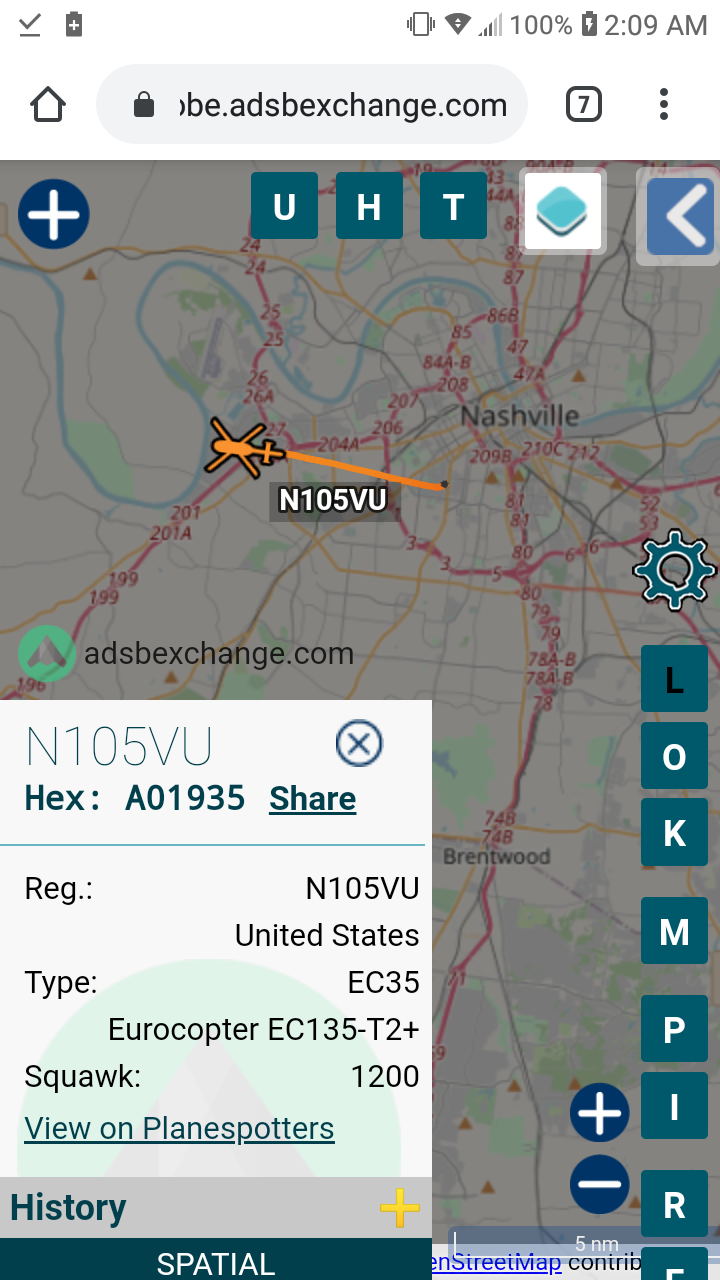Zoom in the map with plus
720x1280 pixels.
coord(600,1112)
